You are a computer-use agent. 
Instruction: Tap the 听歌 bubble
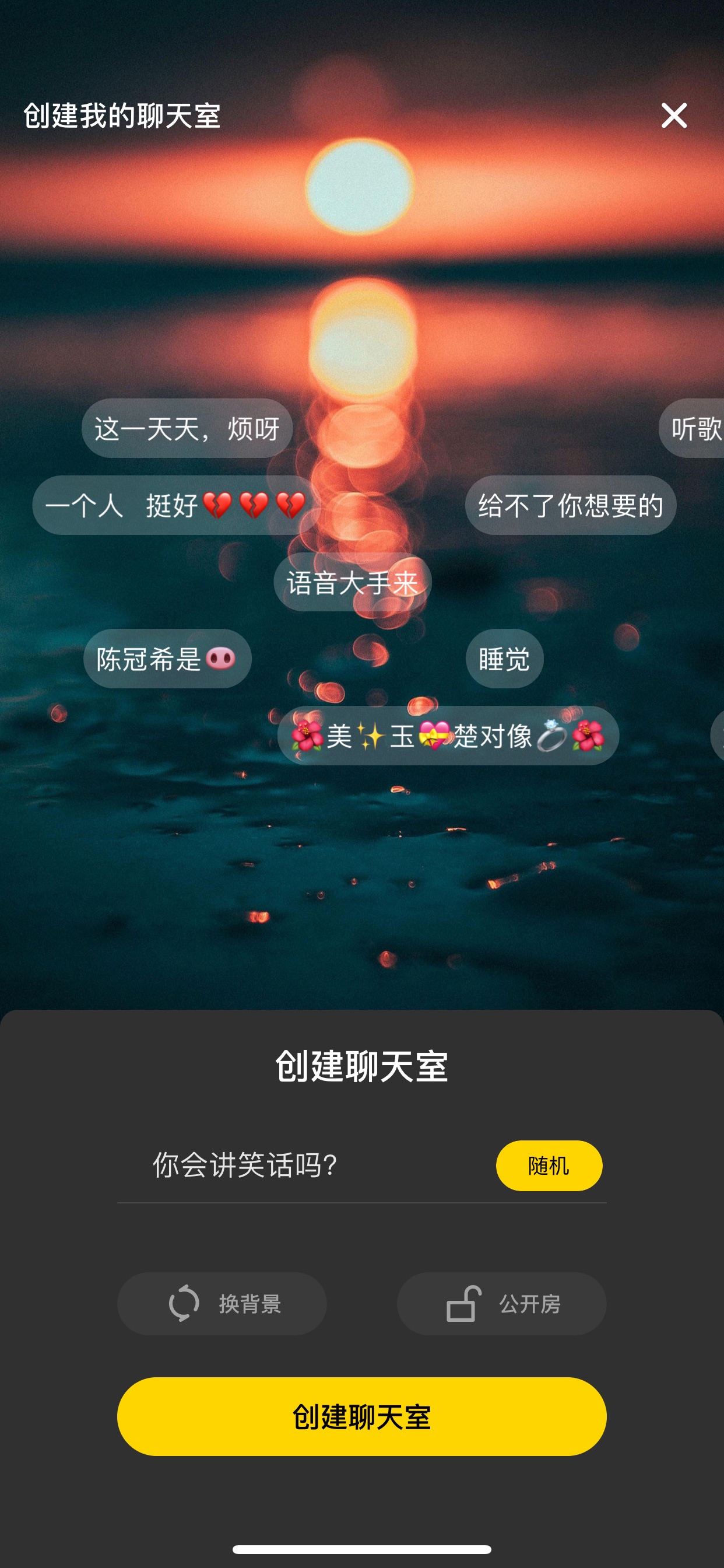[693, 428]
